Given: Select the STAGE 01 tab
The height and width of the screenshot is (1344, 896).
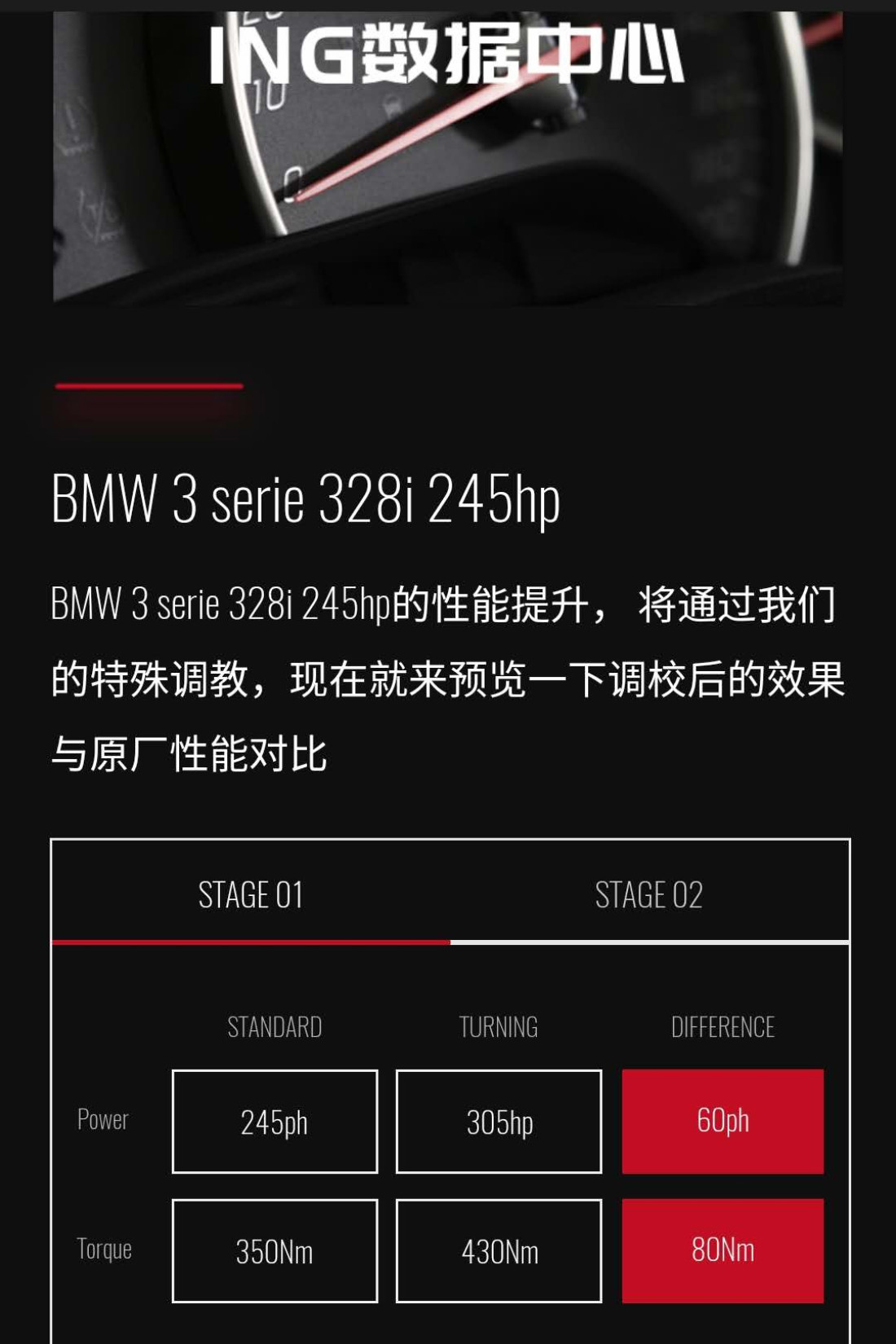Looking at the screenshot, I should (x=251, y=894).
